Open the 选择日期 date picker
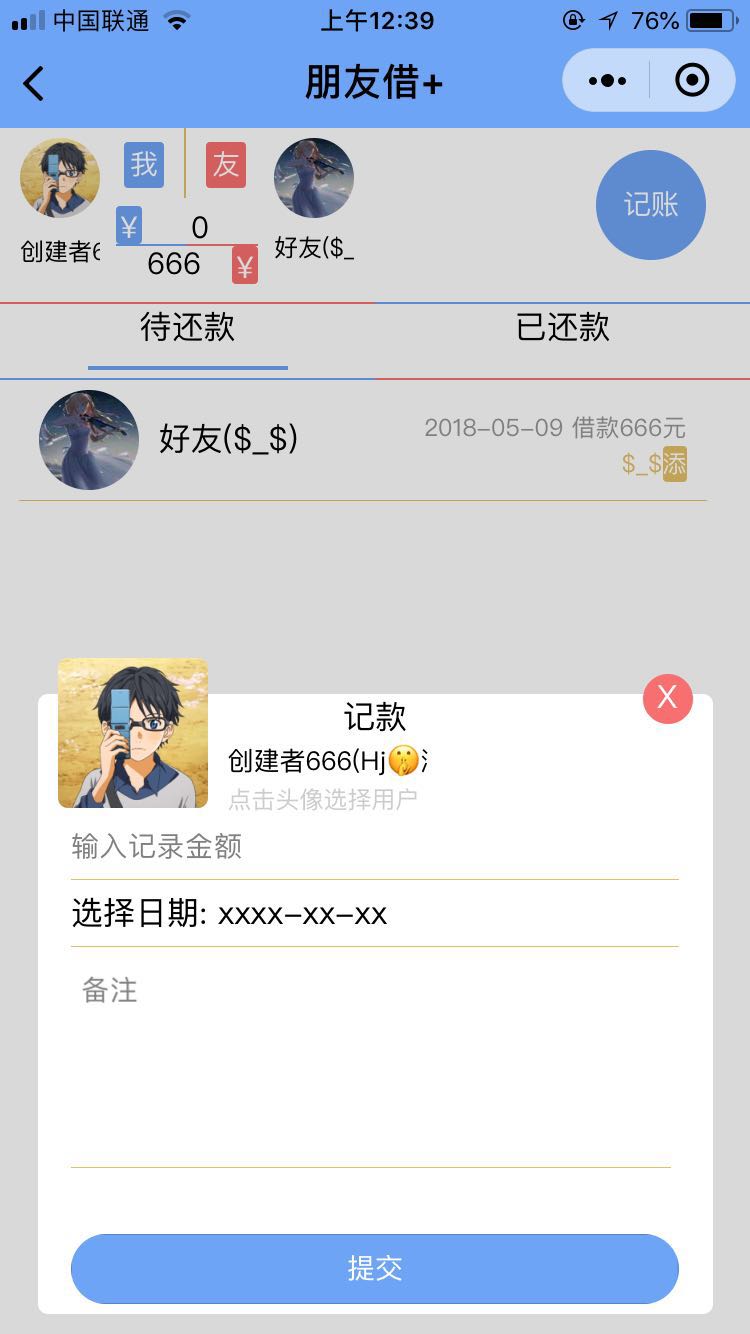 pos(374,914)
